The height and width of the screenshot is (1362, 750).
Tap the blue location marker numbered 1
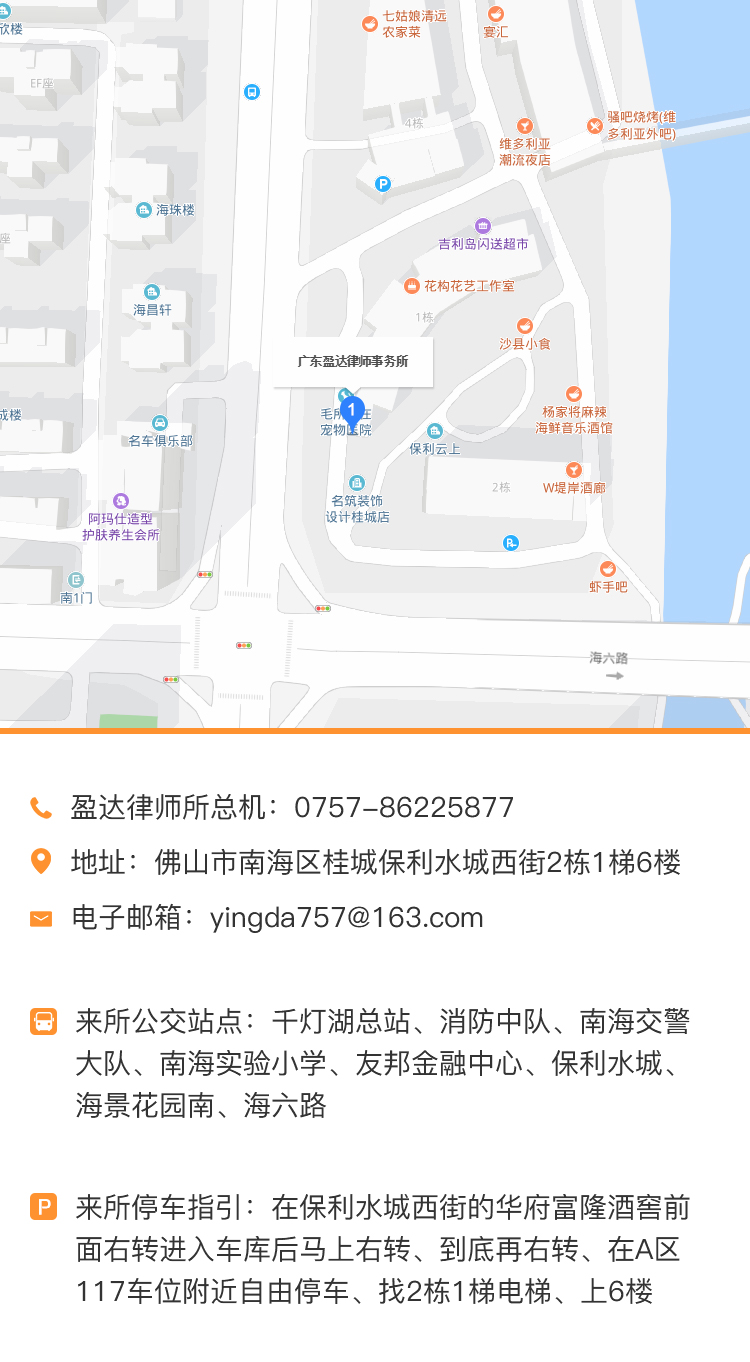click(x=351, y=411)
